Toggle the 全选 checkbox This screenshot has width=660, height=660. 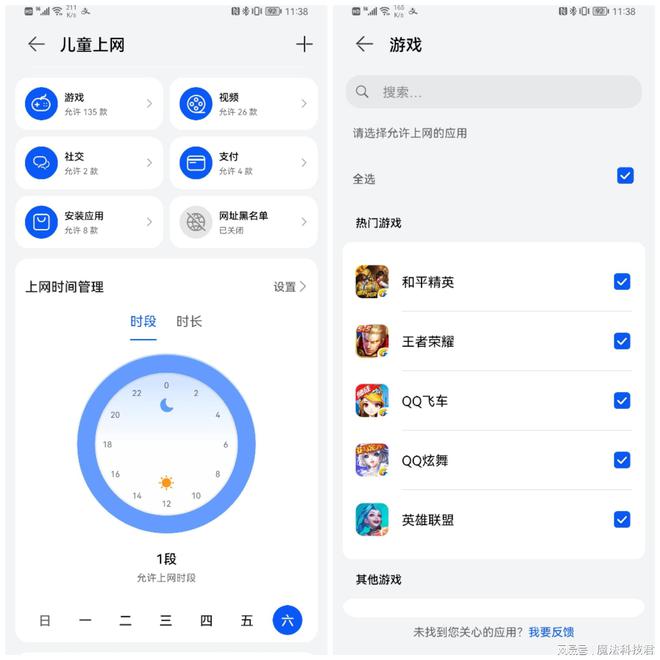[625, 176]
